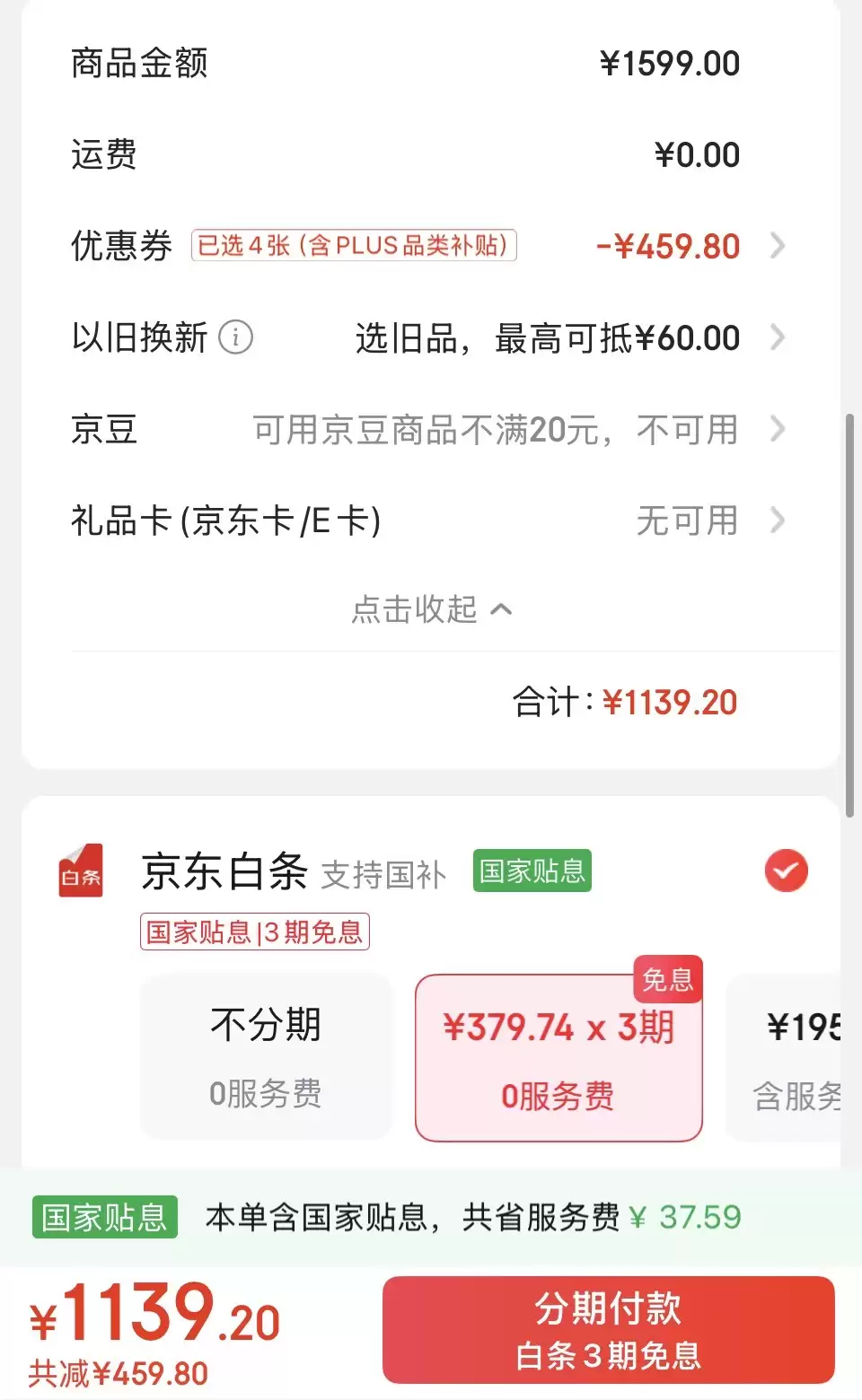Click the 白条 payment logo icon

pos(80,870)
